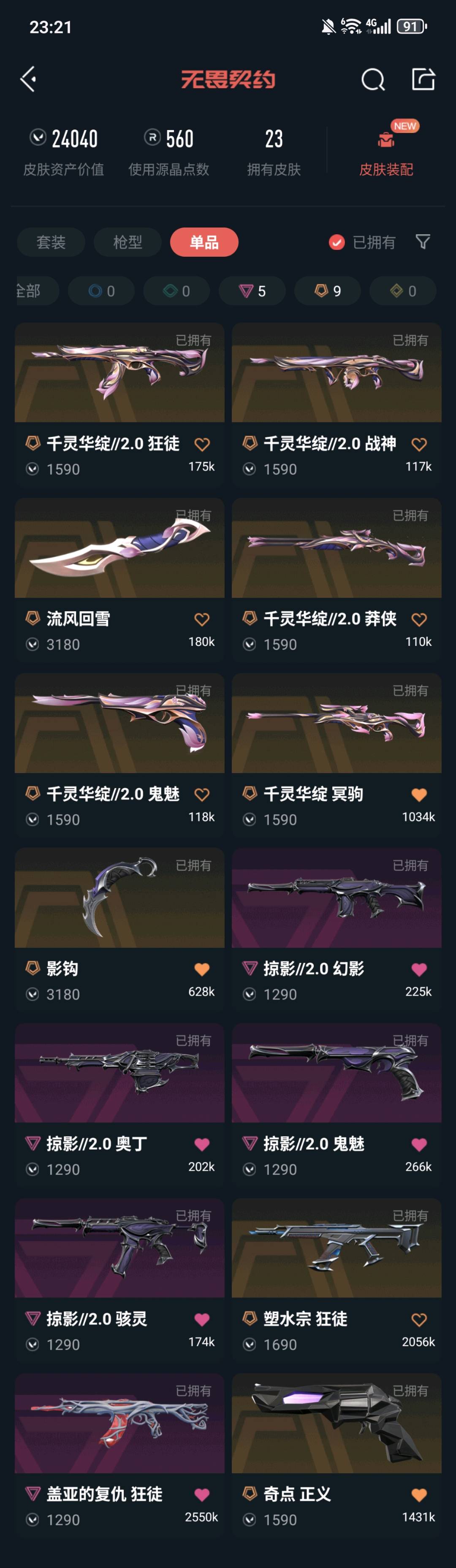Open the funnel filter options
The height and width of the screenshot is (1568, 456).
coord(423,242)
